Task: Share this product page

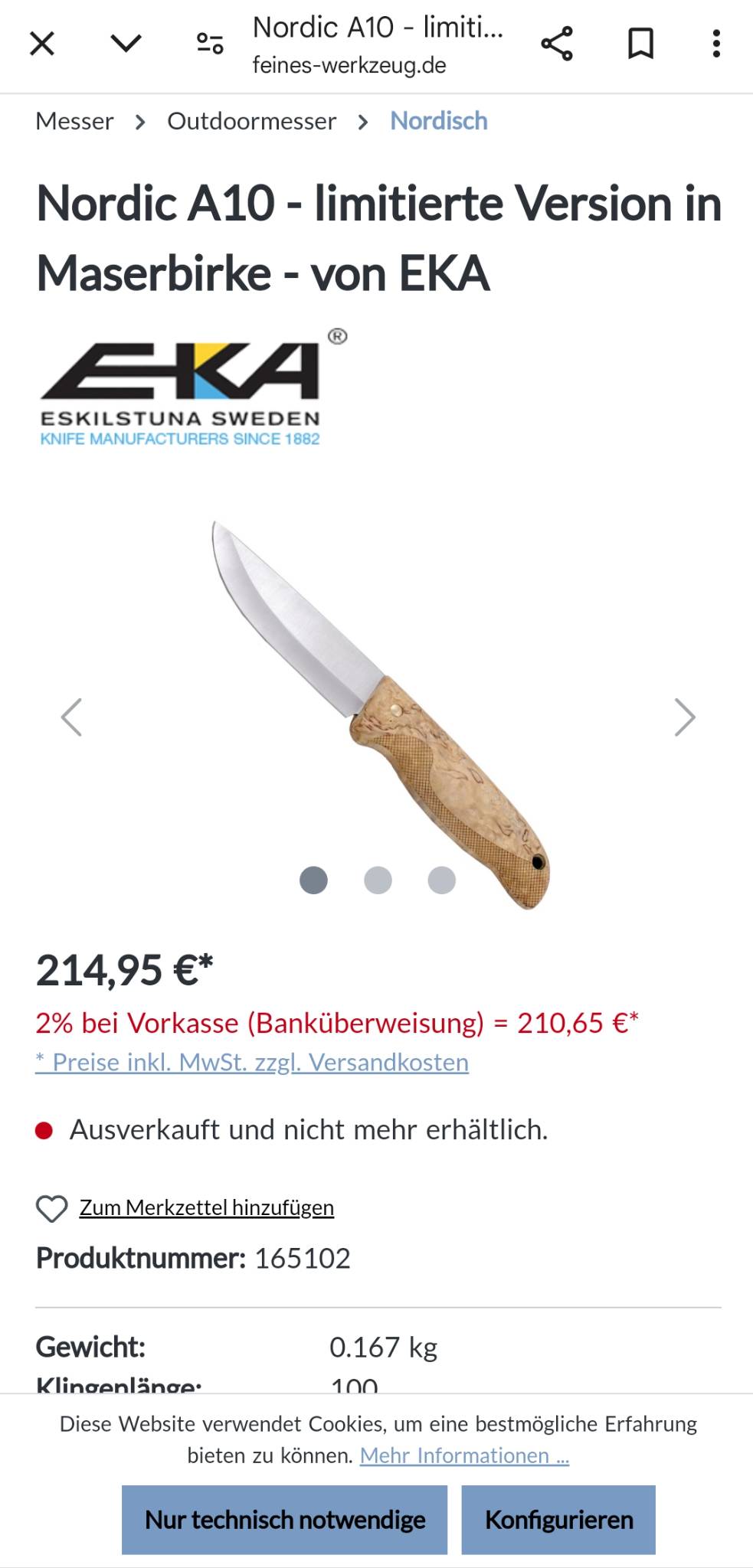Action: [557, 44]
